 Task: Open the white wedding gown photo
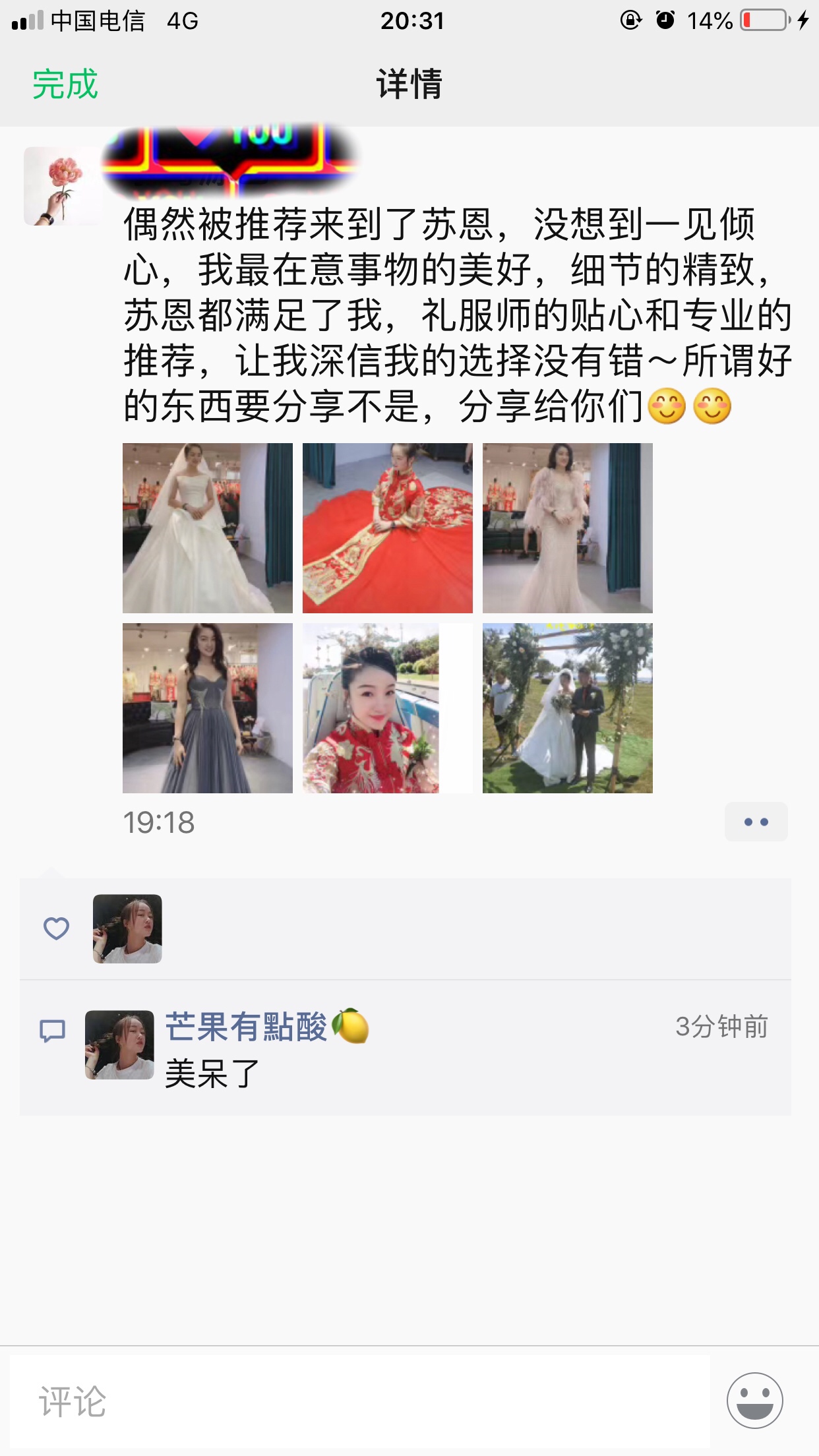[208, 528]
